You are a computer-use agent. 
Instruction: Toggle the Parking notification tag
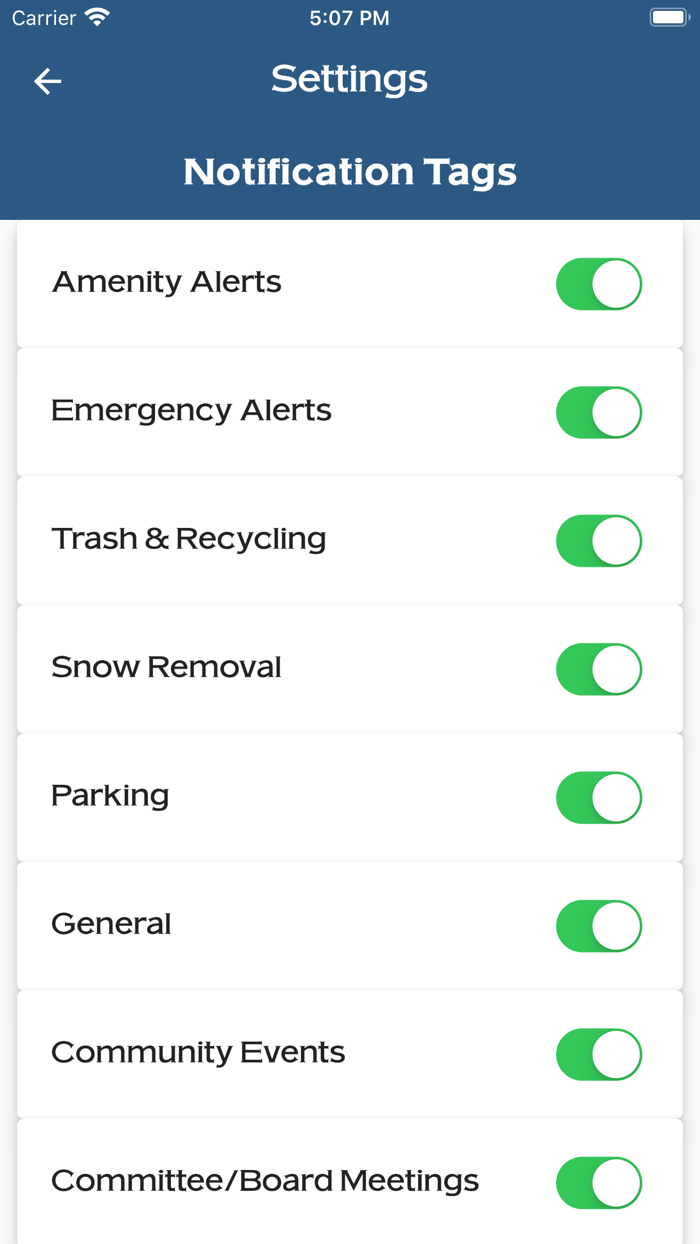599,797
